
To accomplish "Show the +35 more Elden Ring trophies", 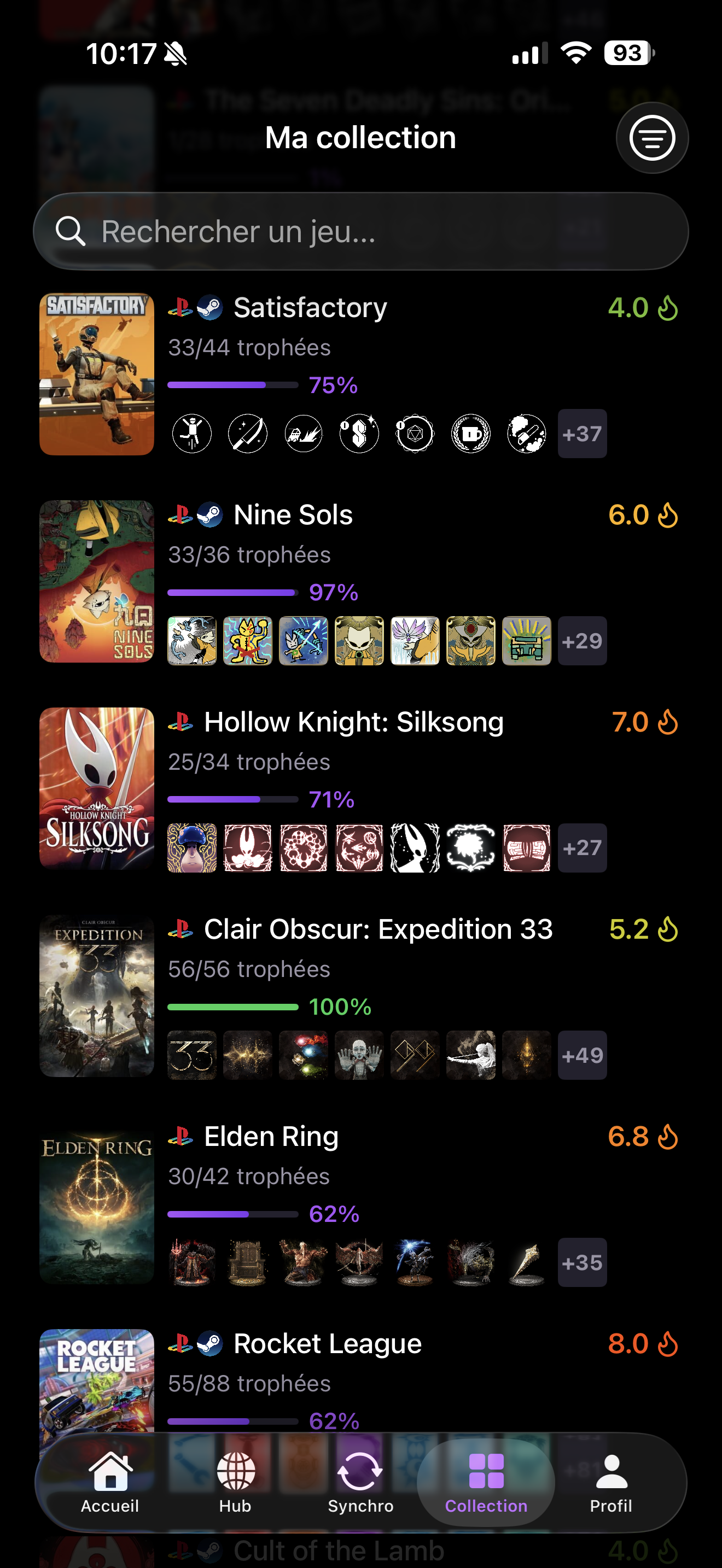I will 582,1262.
